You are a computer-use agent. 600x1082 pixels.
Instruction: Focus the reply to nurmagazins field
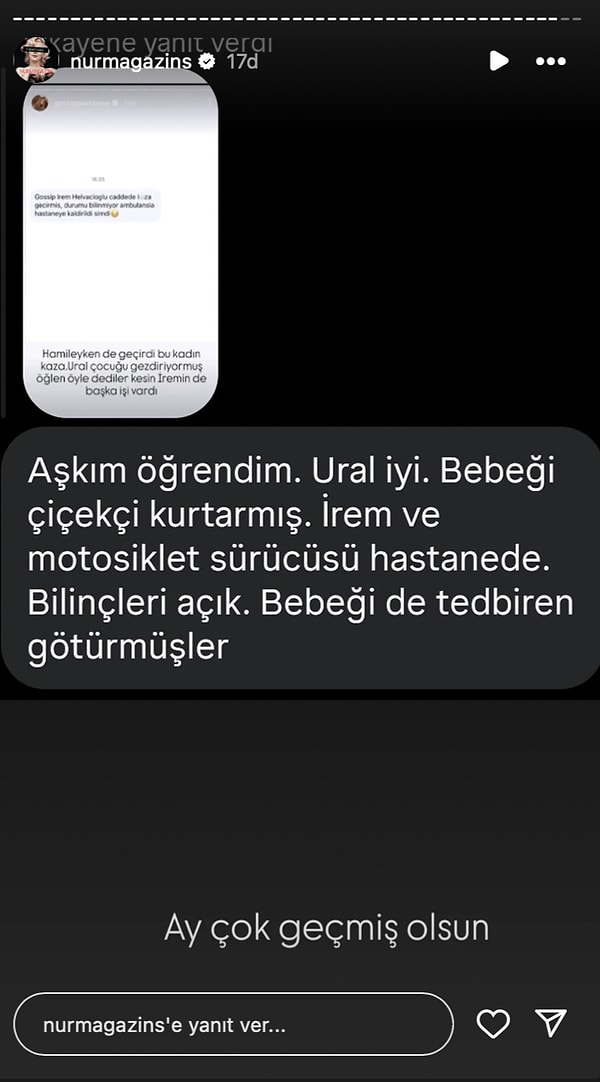tap(233, 1024)
